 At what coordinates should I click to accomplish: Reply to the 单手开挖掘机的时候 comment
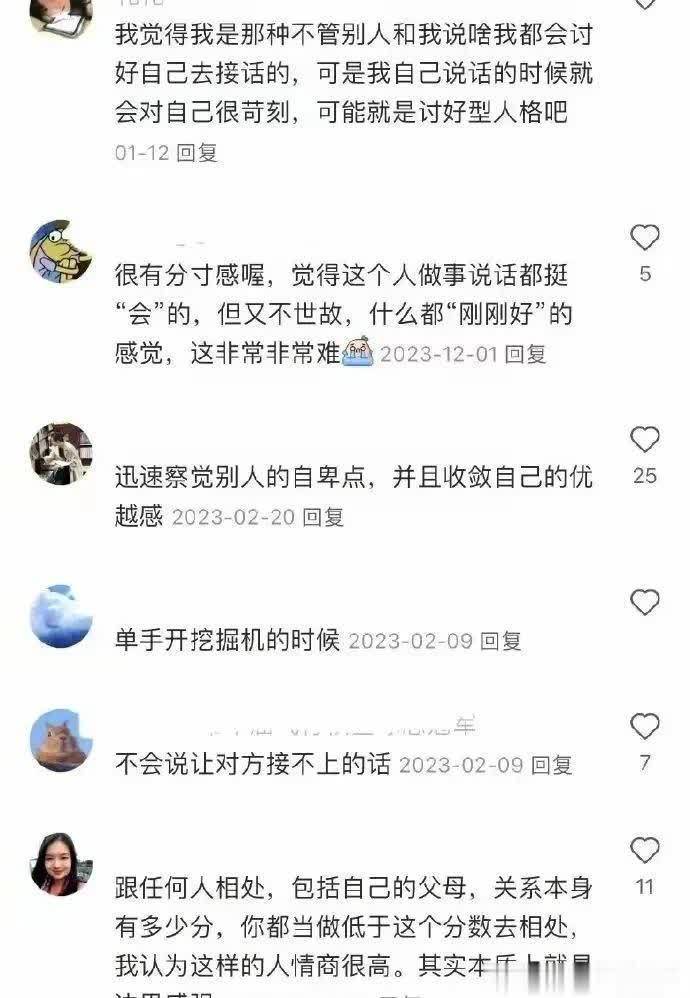(x=500, y=641)
